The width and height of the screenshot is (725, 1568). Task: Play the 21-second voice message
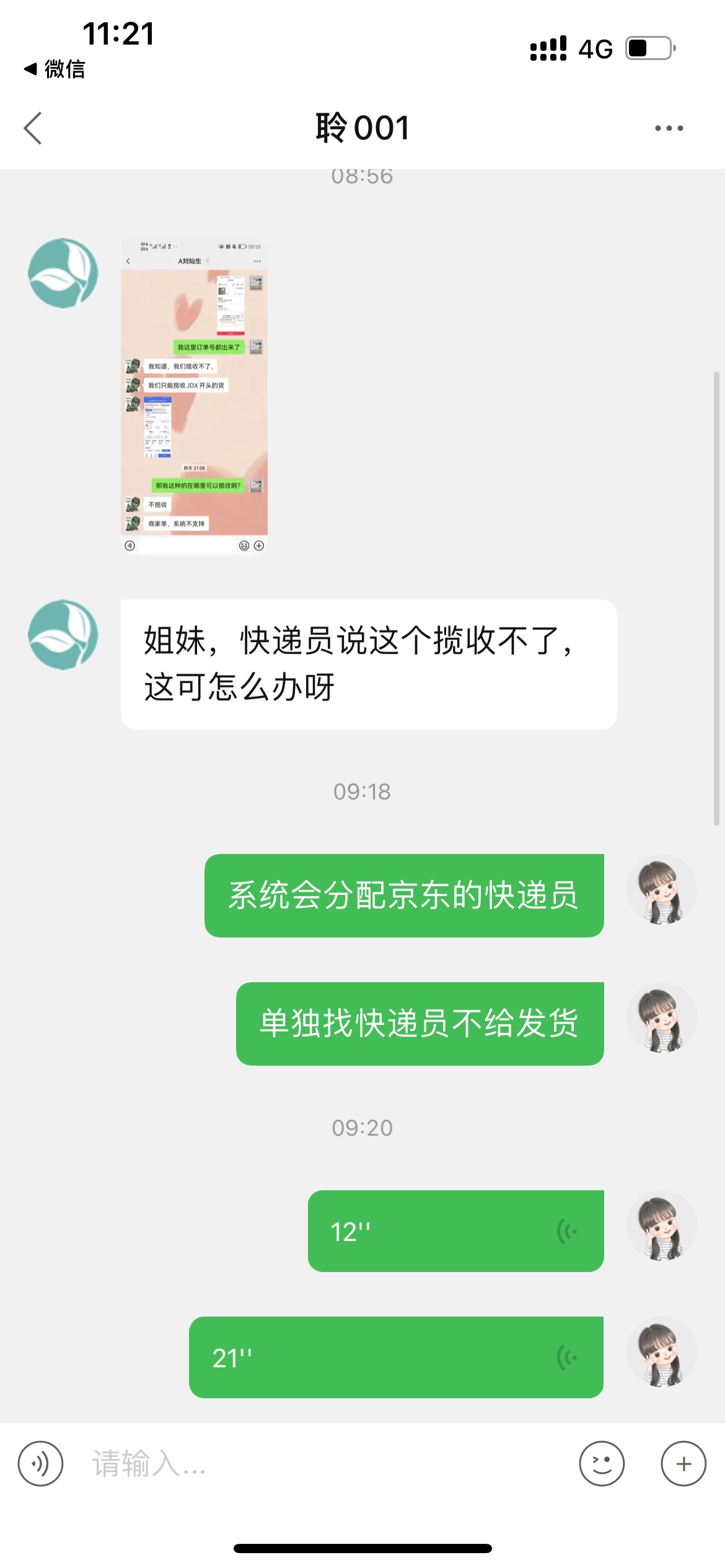[x=396, y=1357]
